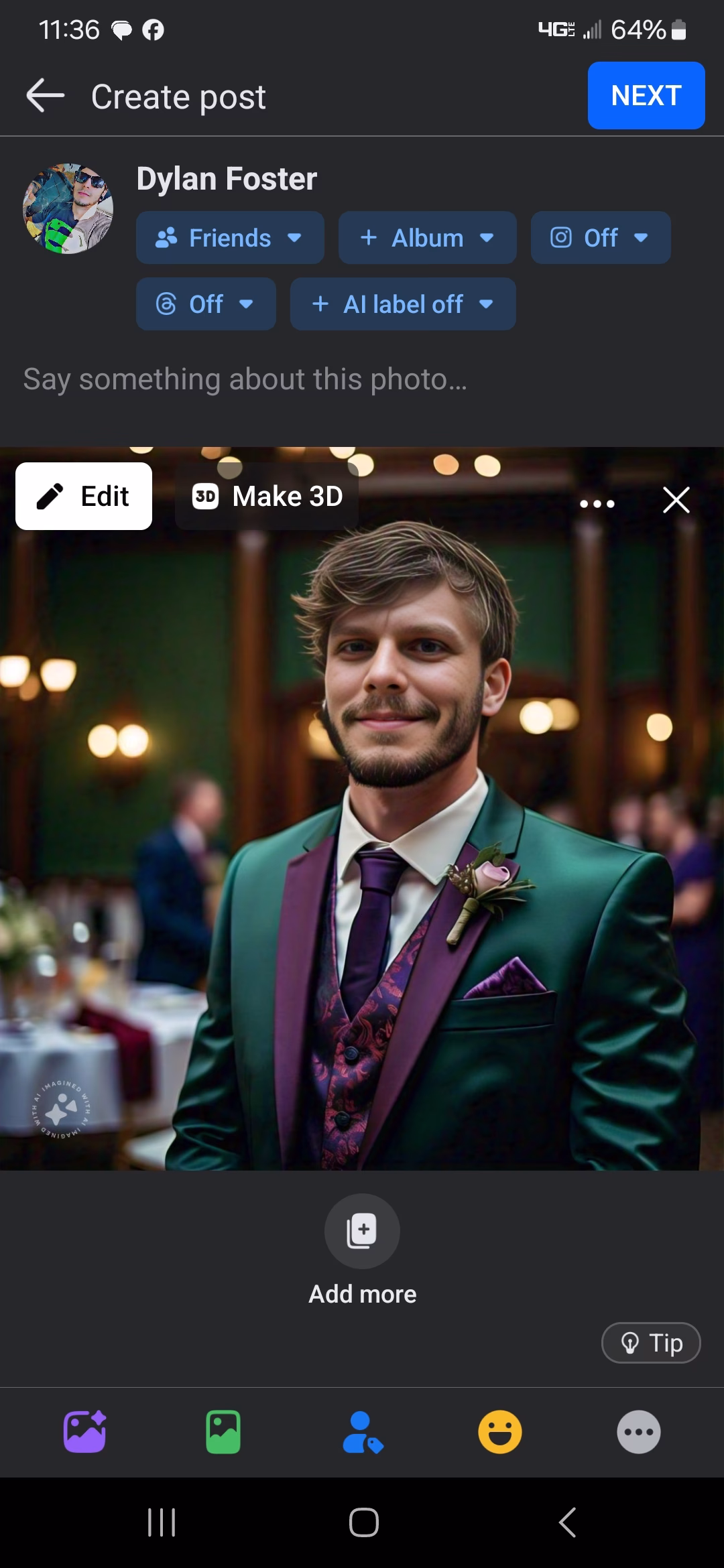Add more photos to the post
724x1568 pixels.
click(x=362, y=1232)
